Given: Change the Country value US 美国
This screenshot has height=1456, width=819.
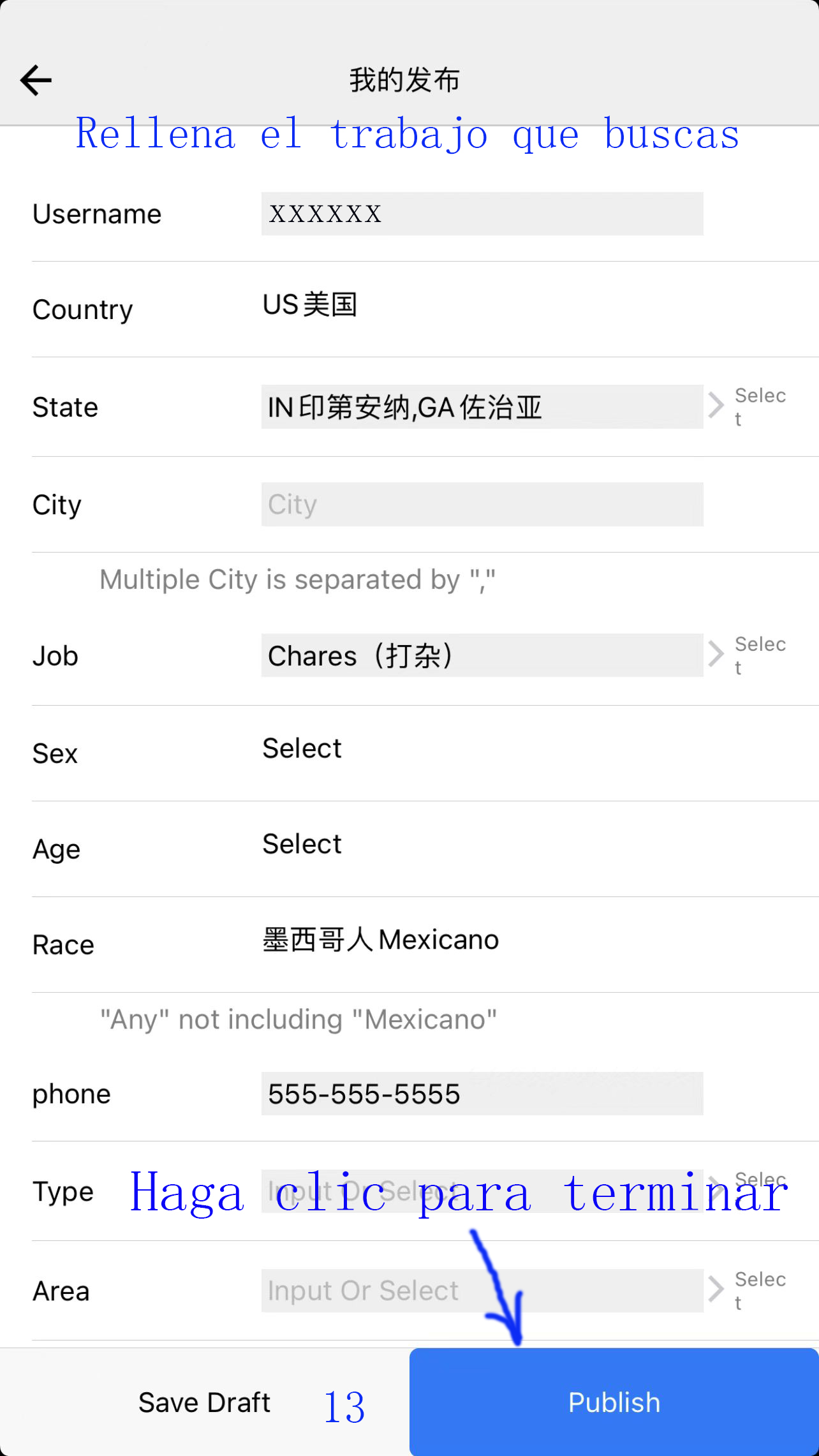Looking at the screenshot, I should 310,306.
